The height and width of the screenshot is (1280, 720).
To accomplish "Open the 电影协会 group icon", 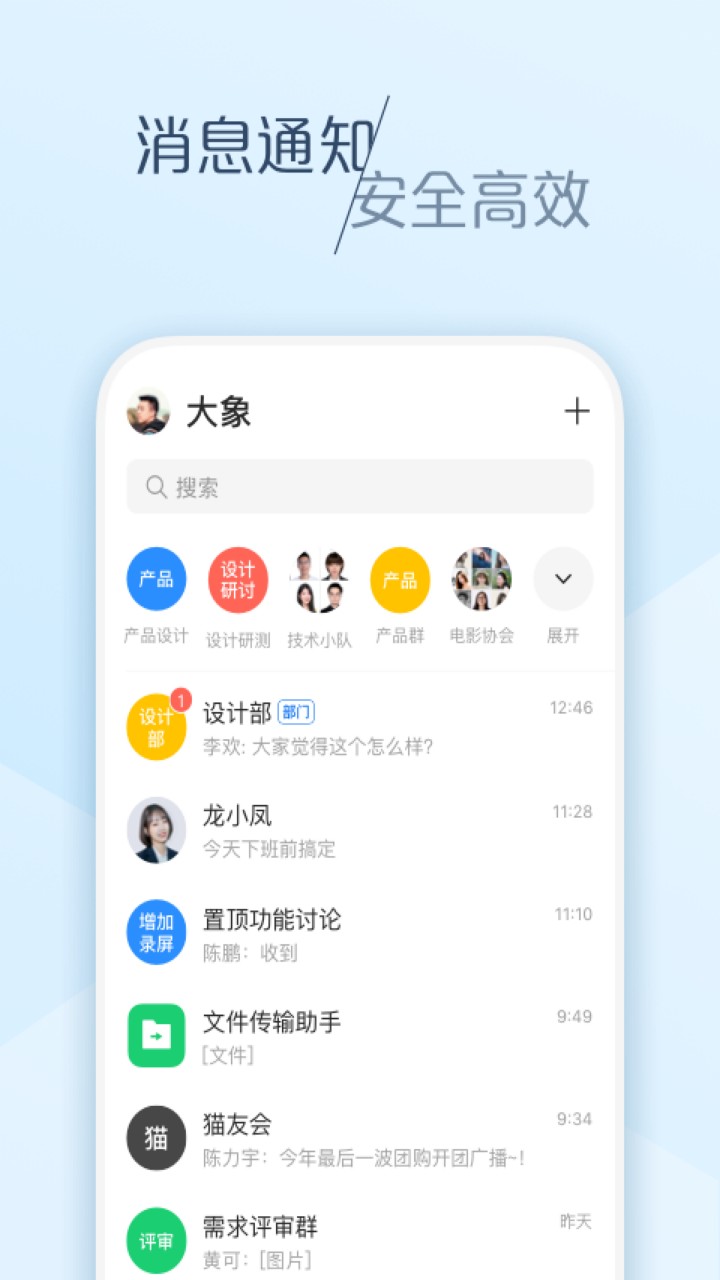I will (x=481, y=579).
